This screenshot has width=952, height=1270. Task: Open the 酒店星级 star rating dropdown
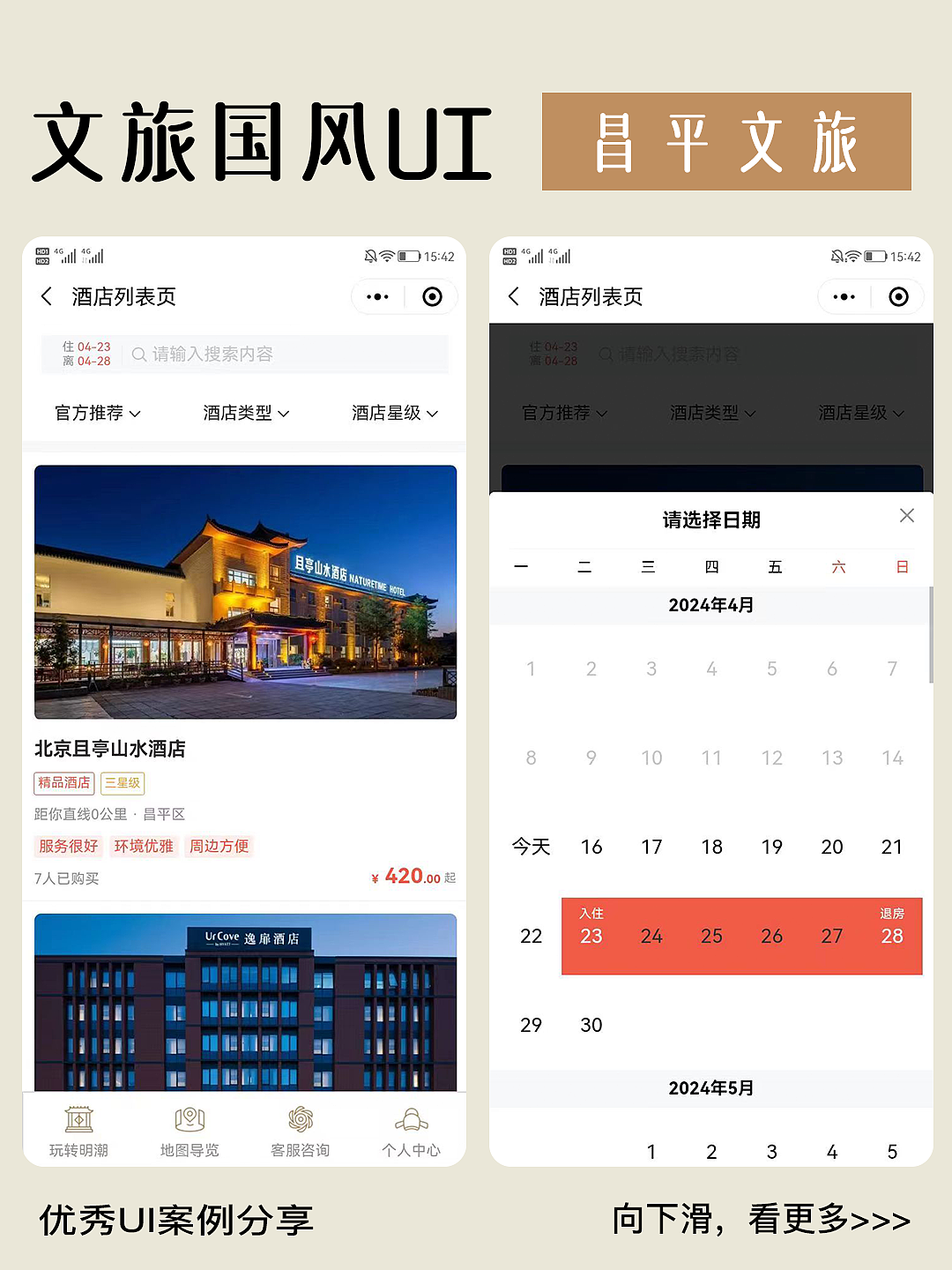click(x=393, y=413)
